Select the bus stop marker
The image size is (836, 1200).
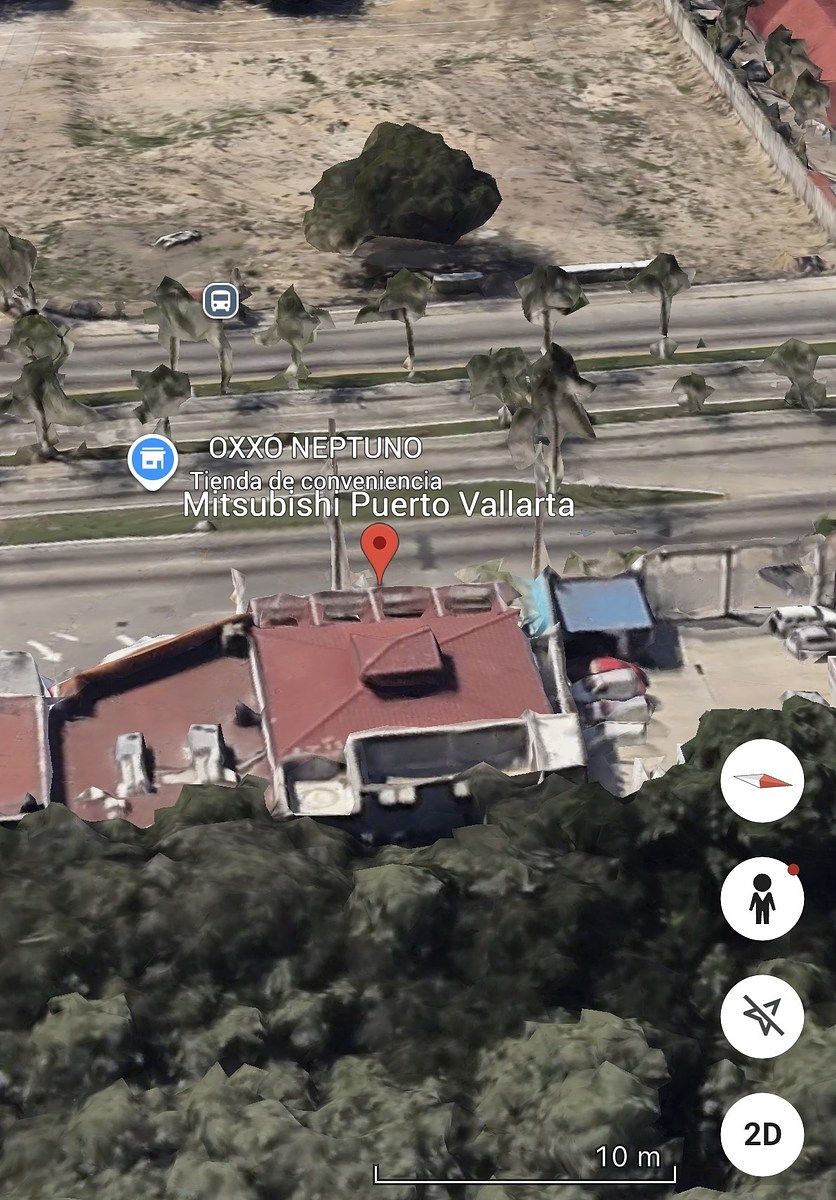point(220,300)
